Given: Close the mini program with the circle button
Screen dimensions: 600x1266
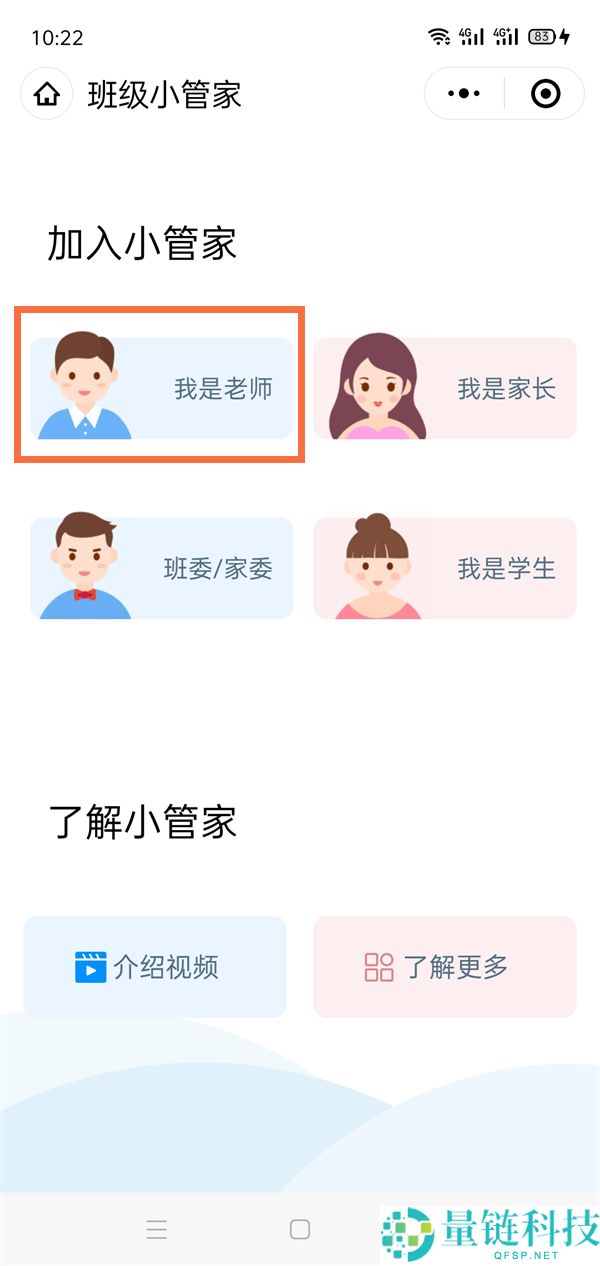Looking at the screenshot, I should 545,94.
